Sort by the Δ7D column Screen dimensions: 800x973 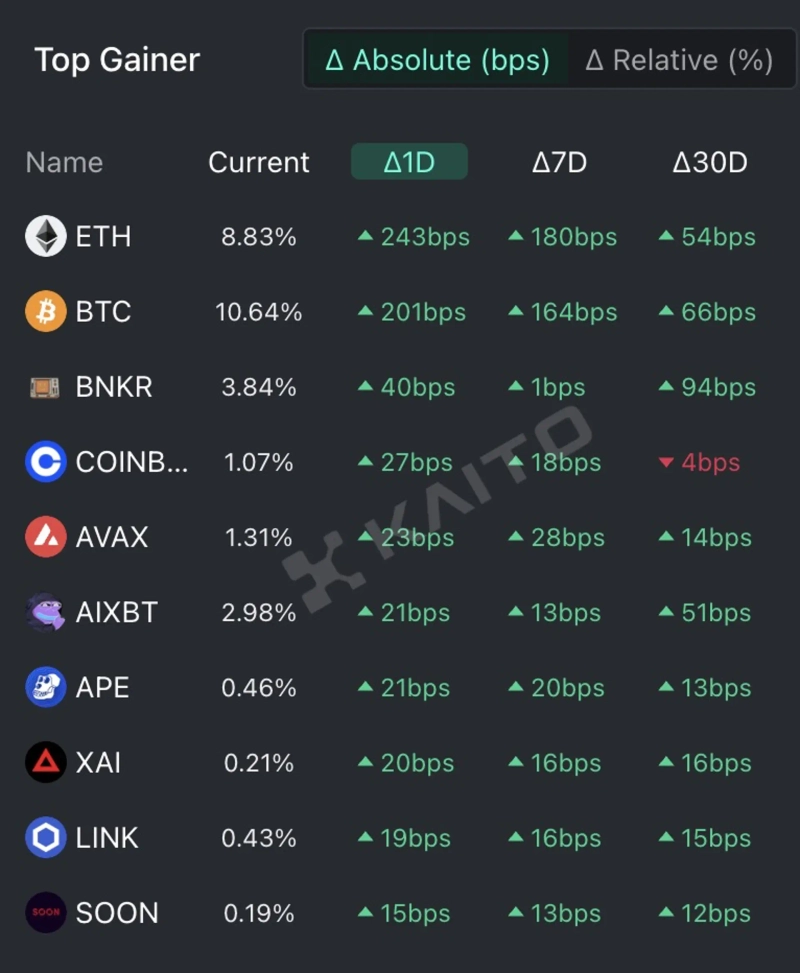coord(559,162)
